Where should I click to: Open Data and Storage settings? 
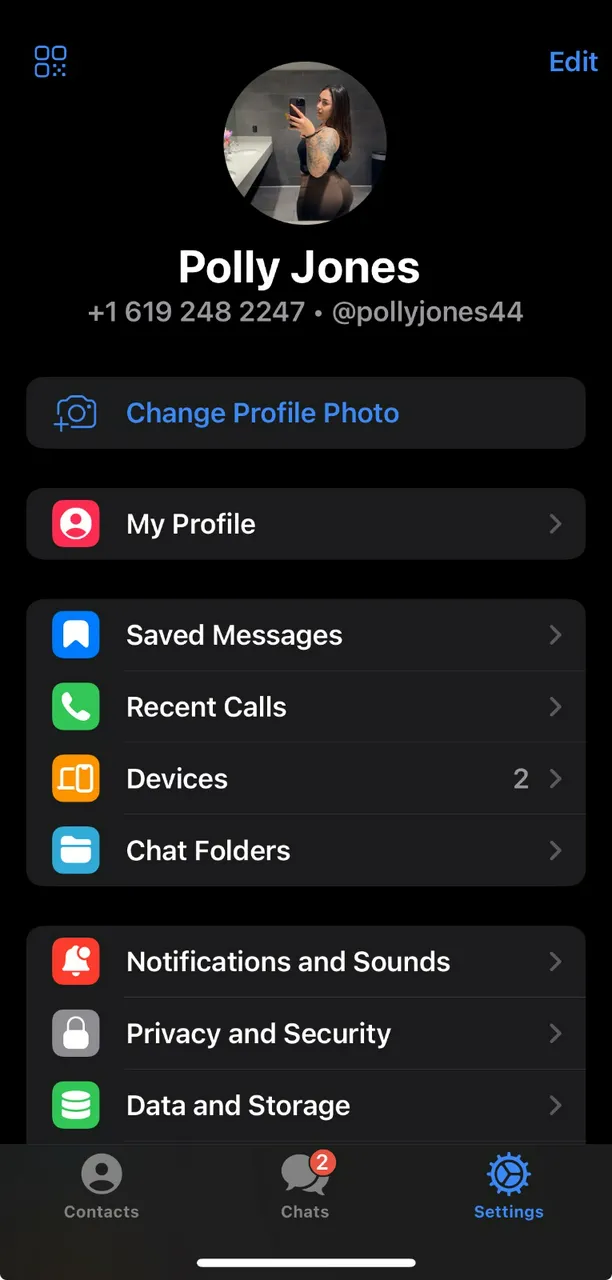(x=305, y=1106)
